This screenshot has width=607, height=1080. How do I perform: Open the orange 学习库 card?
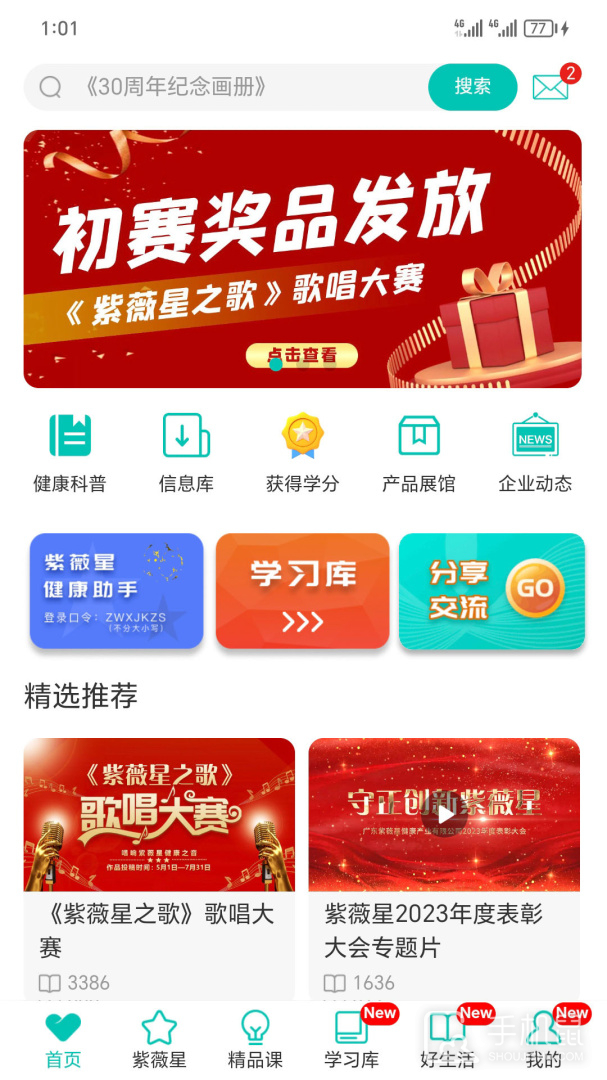click(x=302, y=590)
